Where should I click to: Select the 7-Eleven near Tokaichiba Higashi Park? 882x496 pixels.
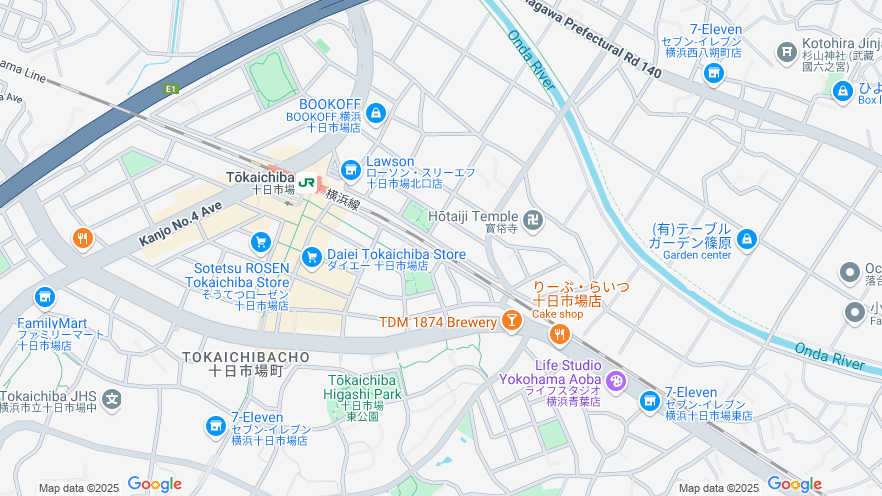[x=216, y=426]
